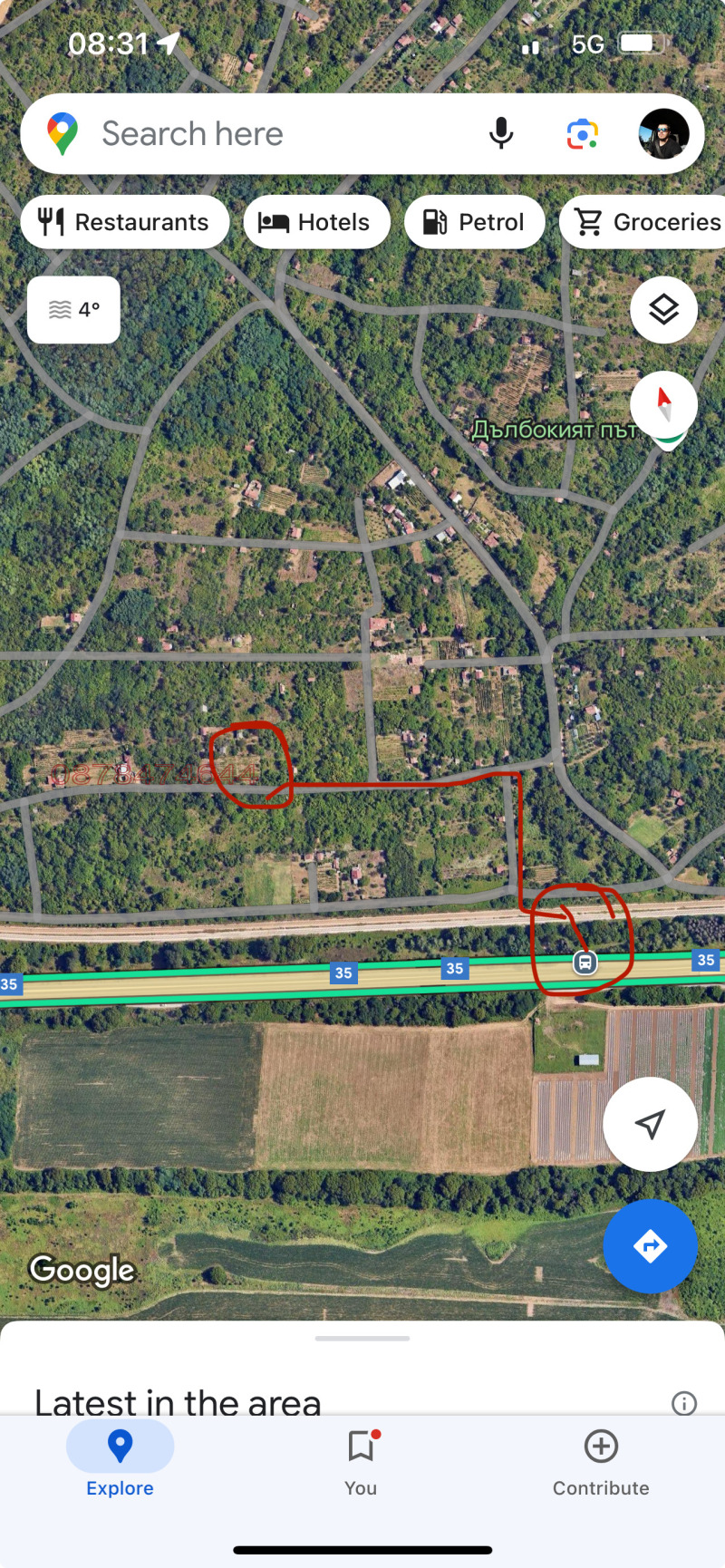Screen dimensions: 725x1568
Task: Select the Restaurants chip
Action: point(125,222)
